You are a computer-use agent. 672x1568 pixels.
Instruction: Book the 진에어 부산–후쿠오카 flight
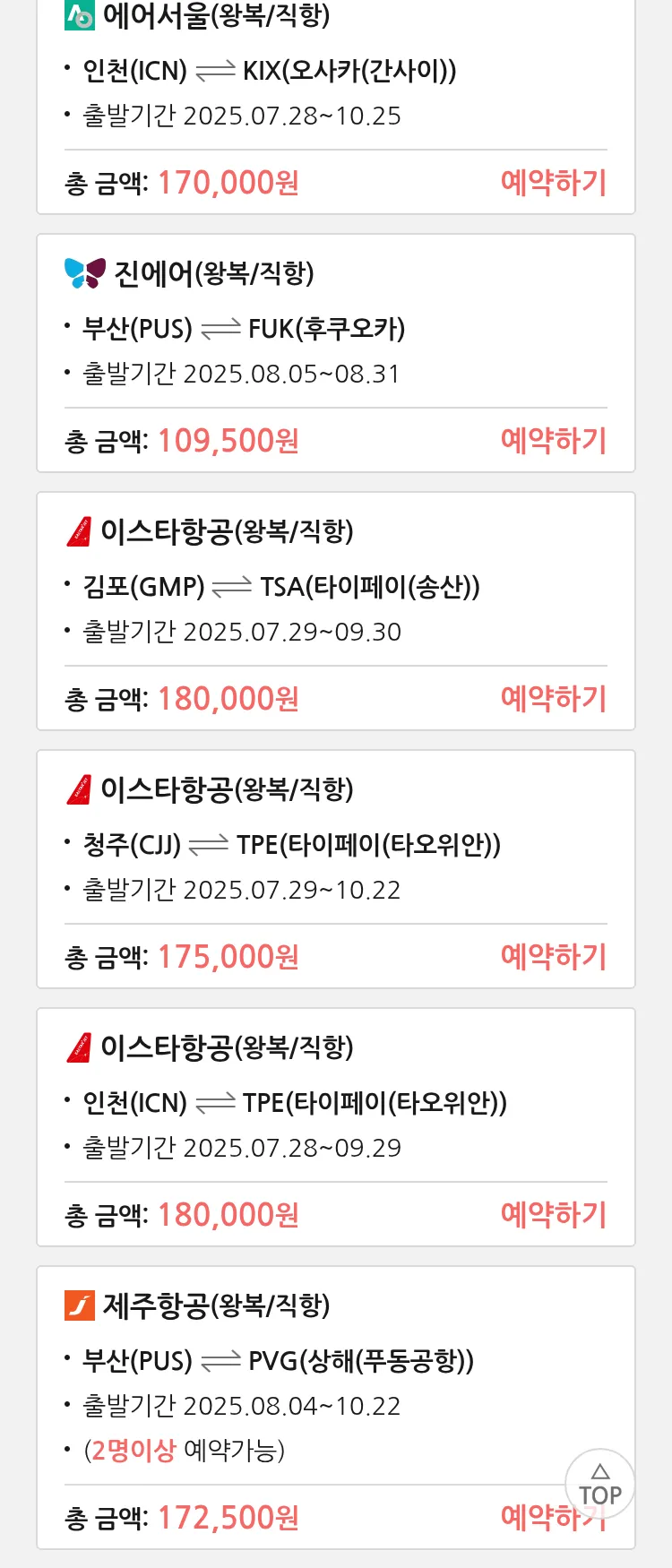click(553, 441)
